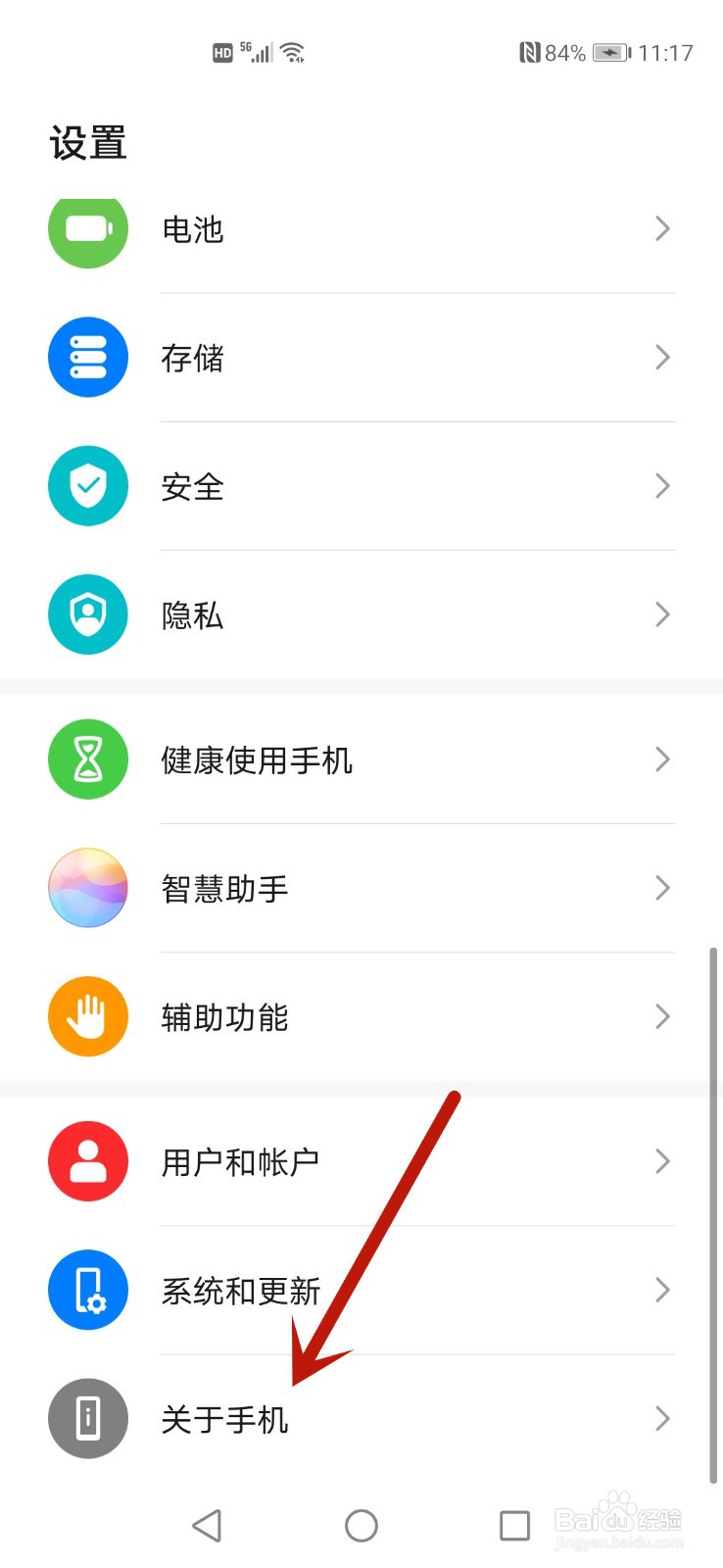Open the Privacy (隐私) icon
Image resolution: width=723 pixels, height=1568 pixels.
pyautogui.click(x=87, y=614)
